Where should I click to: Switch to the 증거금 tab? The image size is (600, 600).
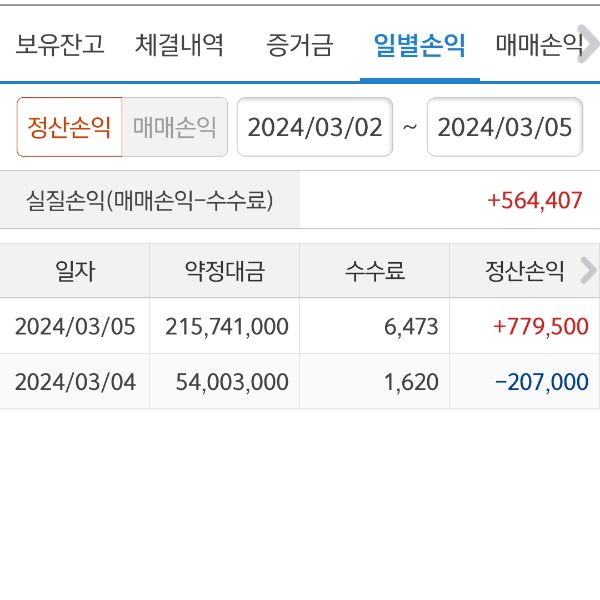coord(300,45)
